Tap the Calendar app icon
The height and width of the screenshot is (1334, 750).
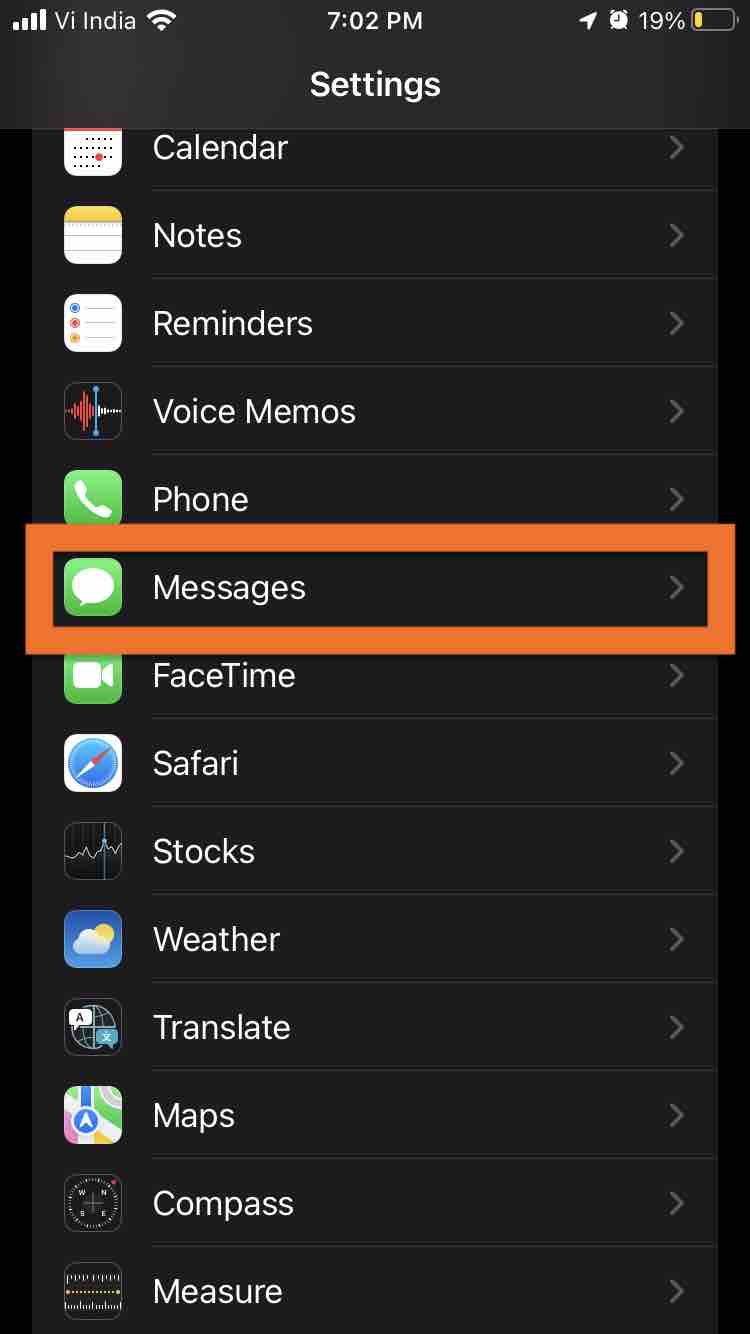(x=93, y=147)
